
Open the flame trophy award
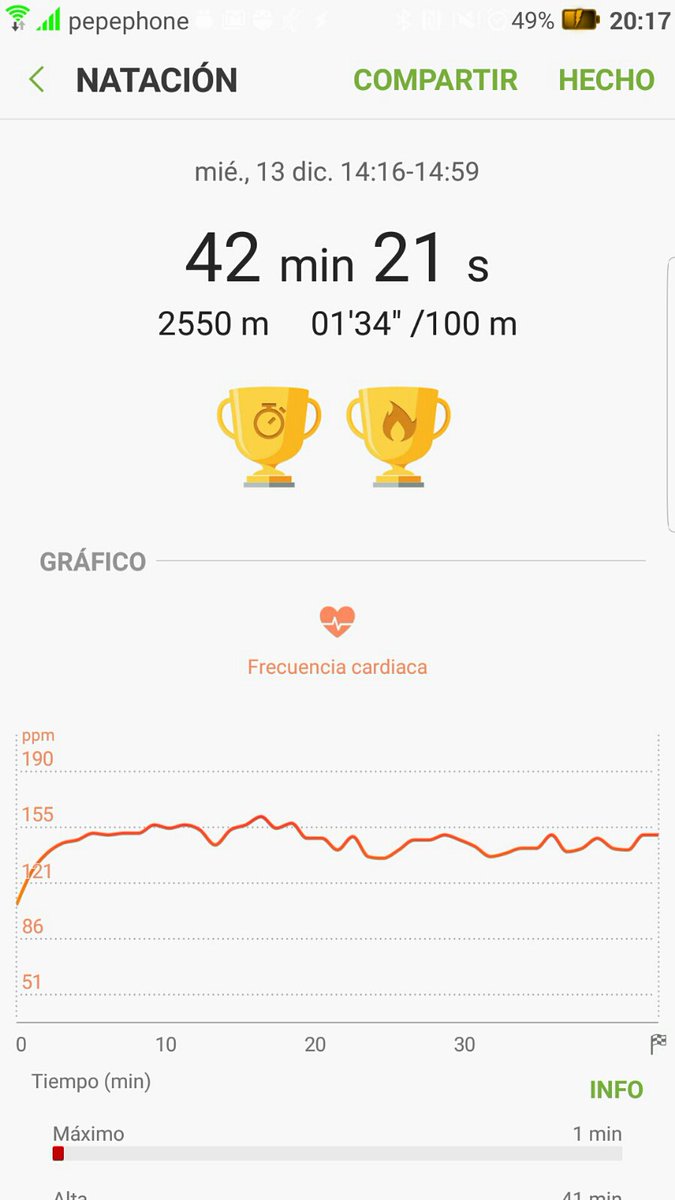[398, 436]
